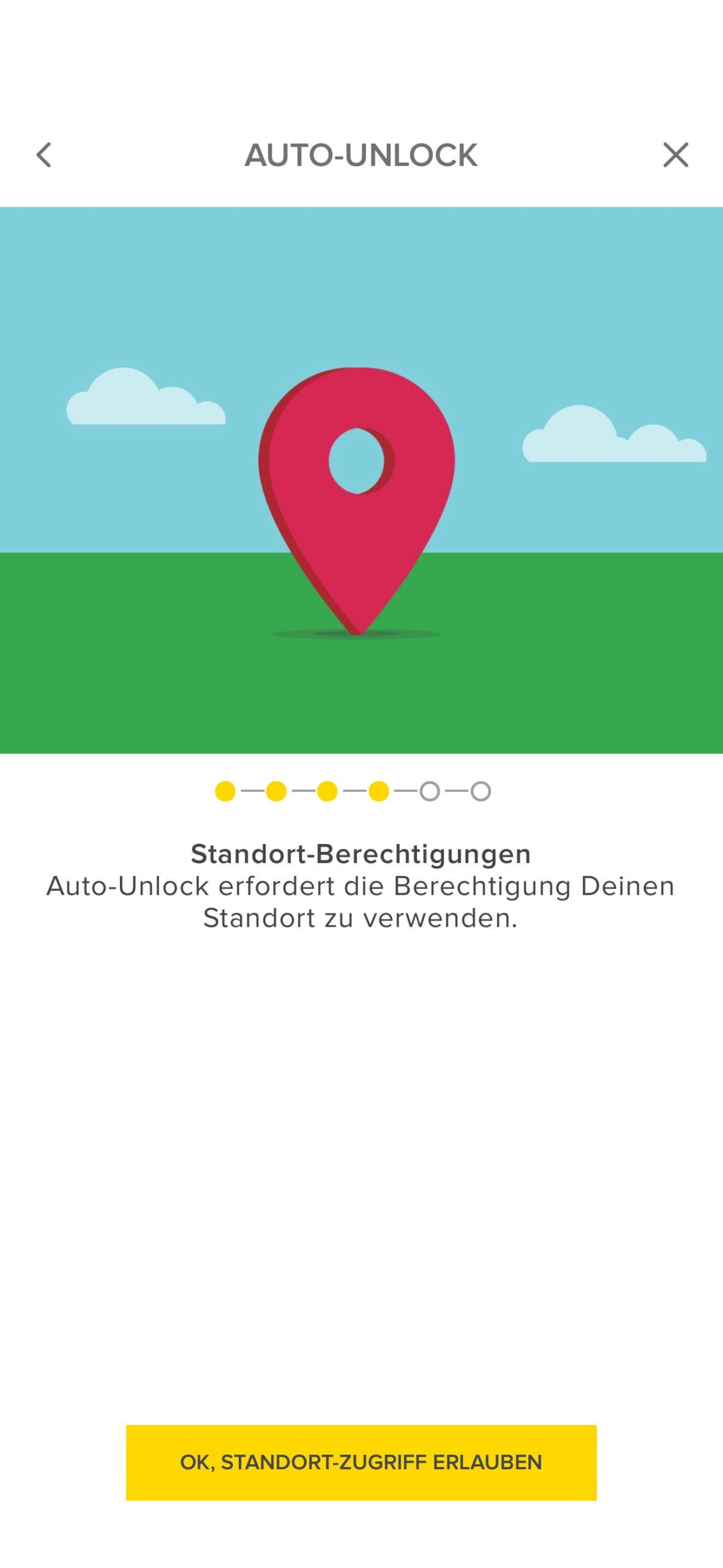Tap OK, Standort-Zugriff erlauben button

[x=361, y=1463]
